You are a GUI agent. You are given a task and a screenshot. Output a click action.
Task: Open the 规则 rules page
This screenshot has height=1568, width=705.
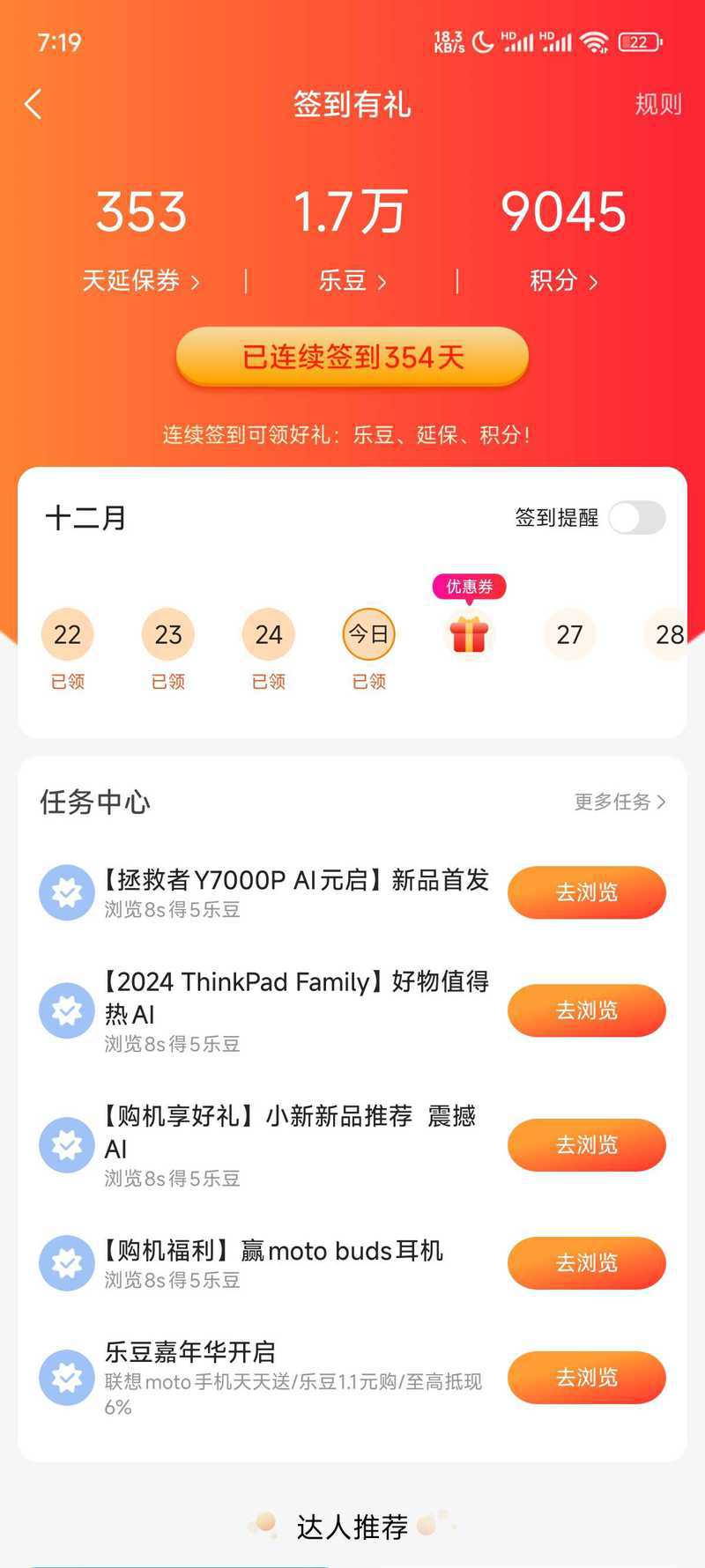[658, 104]
